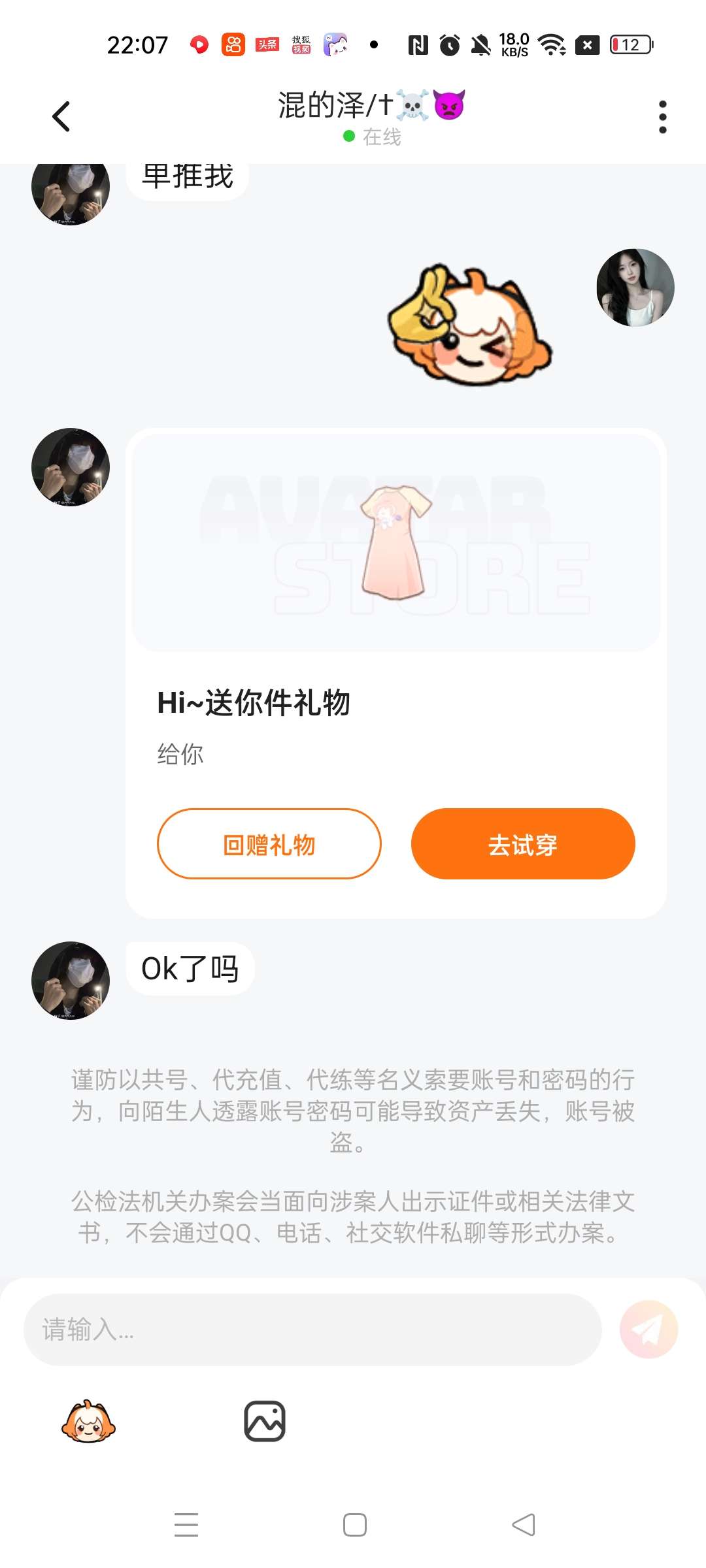Go back from this chat
Screen dimensions: 706x1568
click(61, 117)
